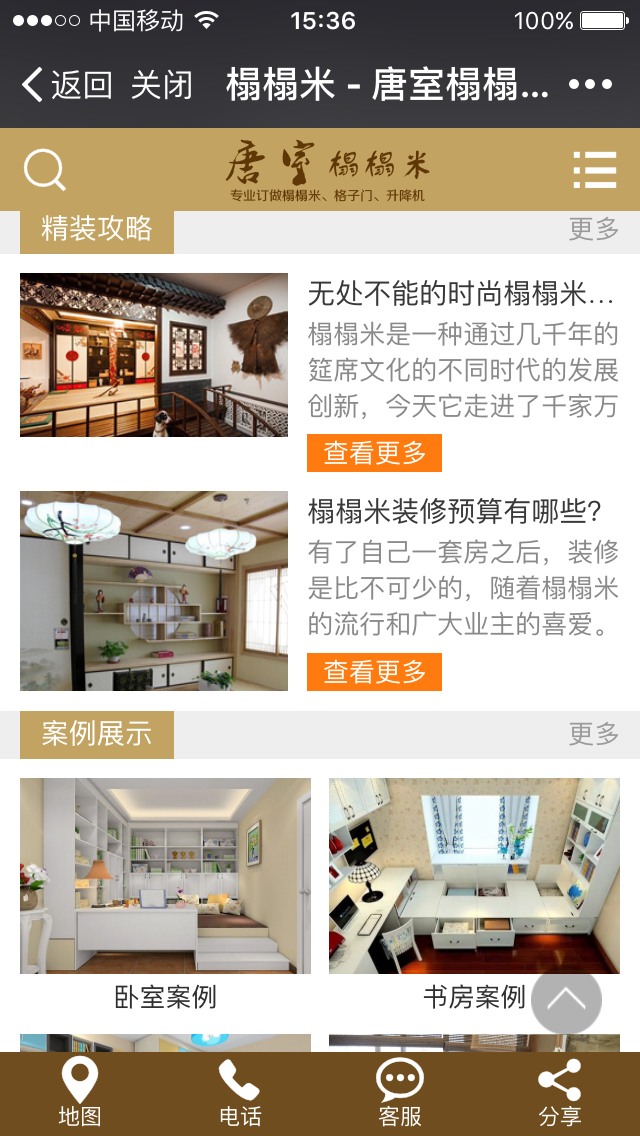Open article 无处不能的时尚榻榻米
Screen dimensions: 640x1136
460,293
